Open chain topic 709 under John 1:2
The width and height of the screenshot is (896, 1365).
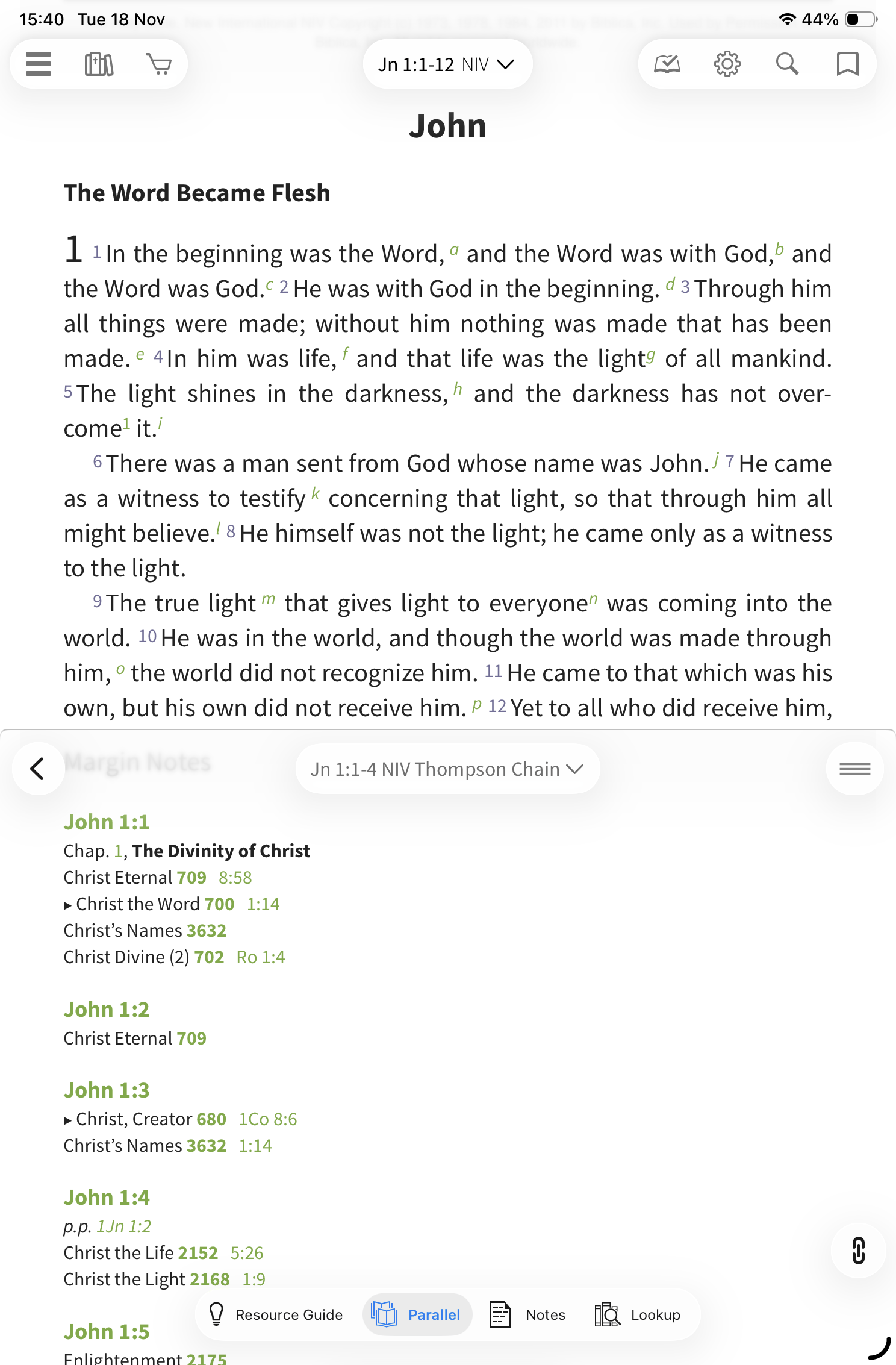click(x=191, y=1039)
